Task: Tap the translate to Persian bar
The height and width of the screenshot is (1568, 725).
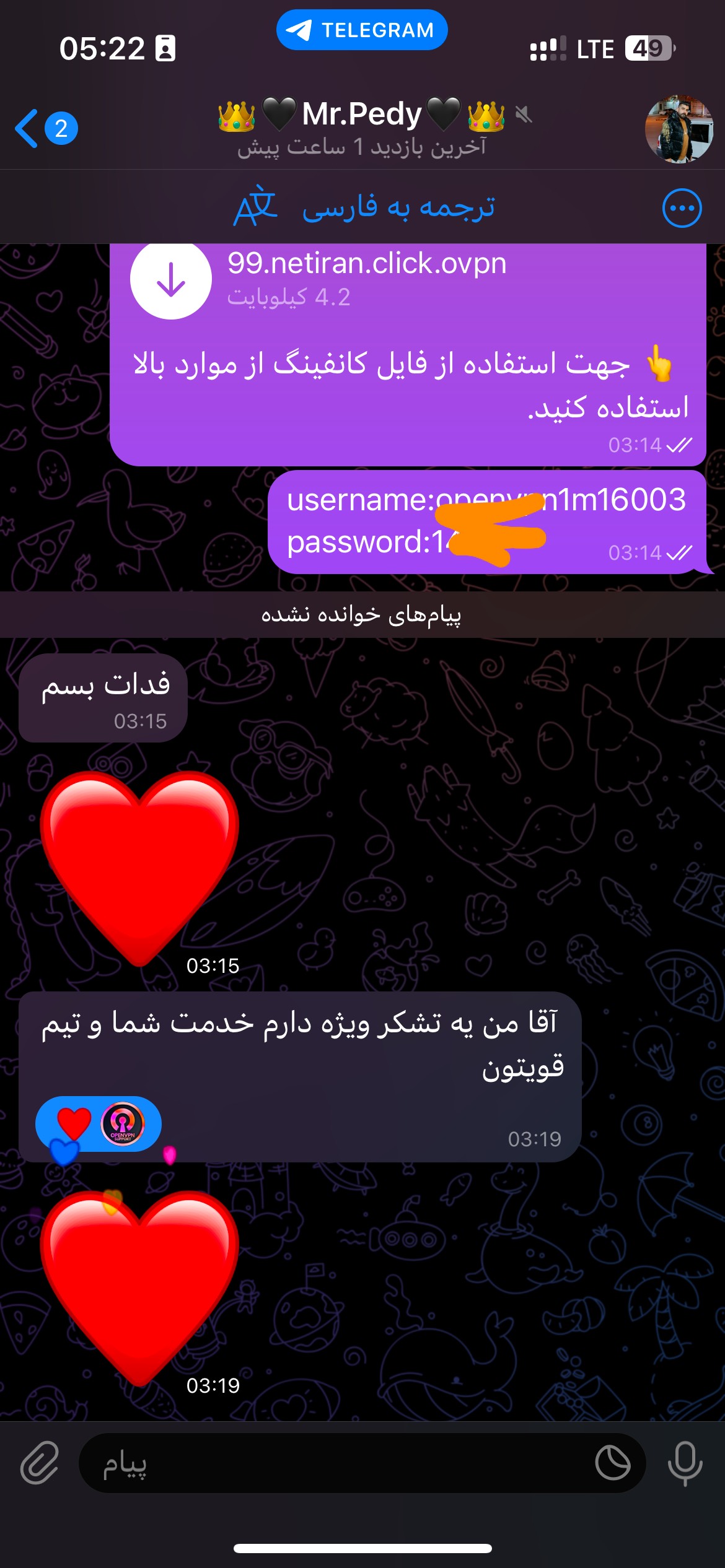Action: (366, 207)
